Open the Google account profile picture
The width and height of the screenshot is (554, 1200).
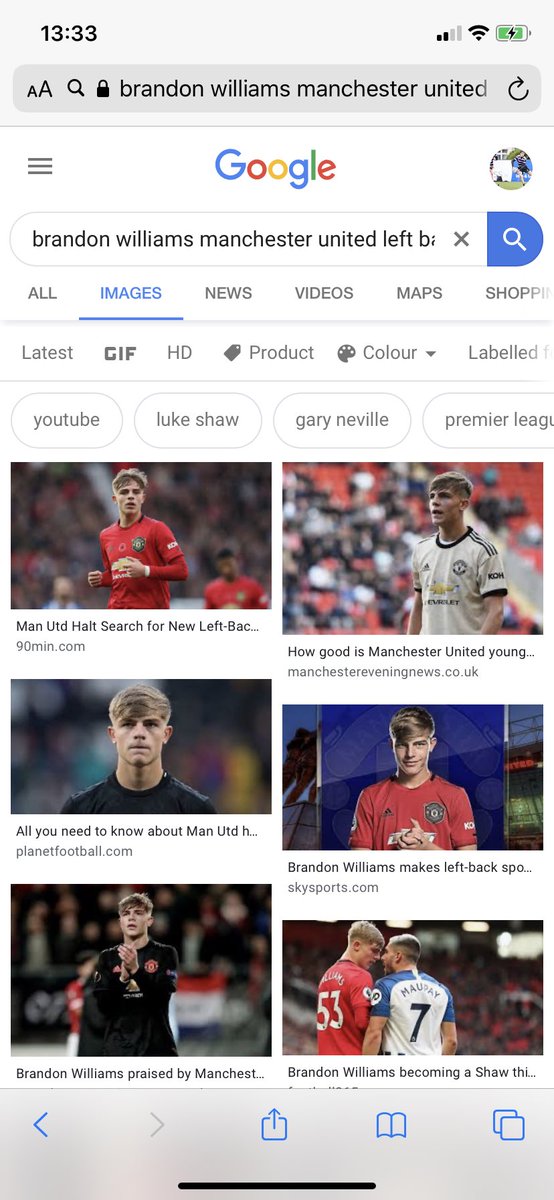pos(510,169)
